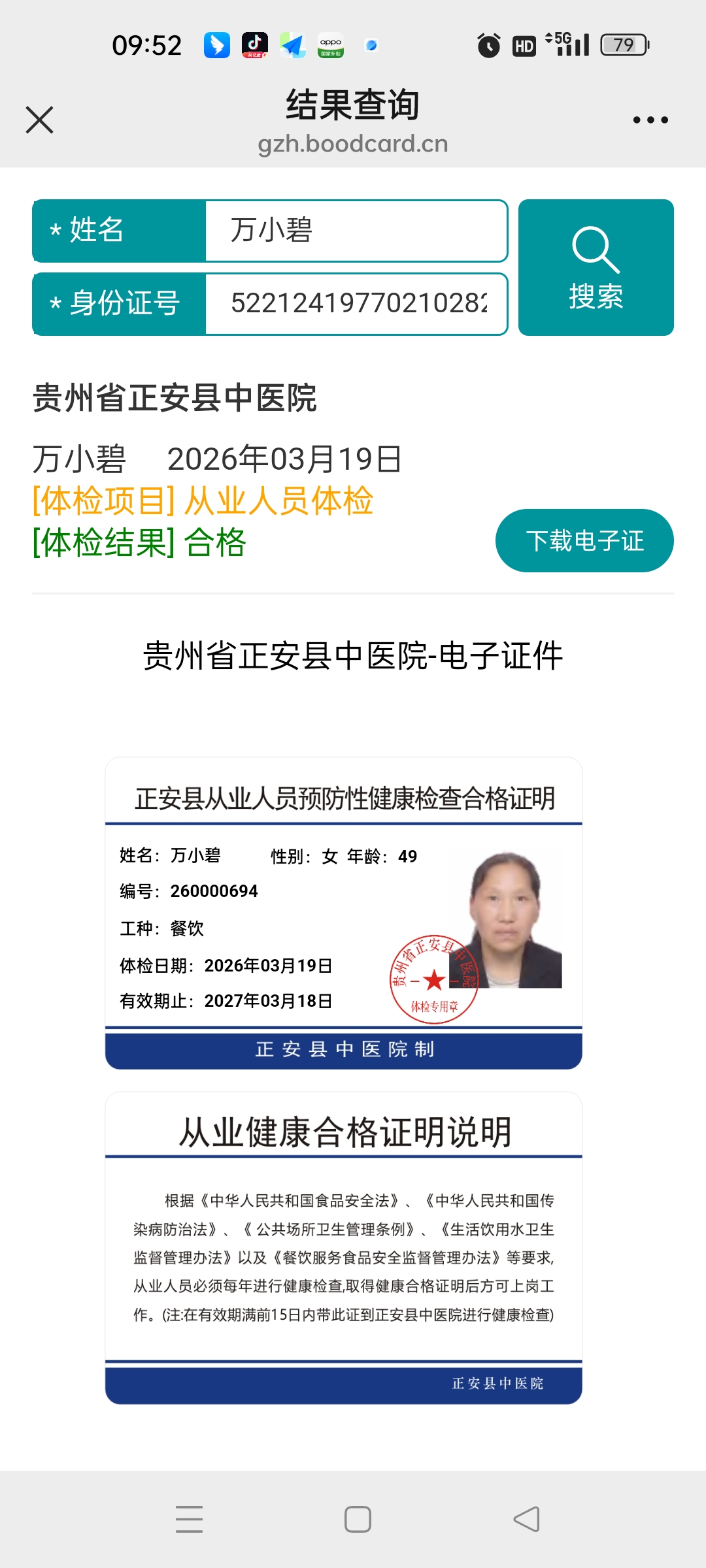
Task: Download the certificate via 下载电子证
Action: 584,541
